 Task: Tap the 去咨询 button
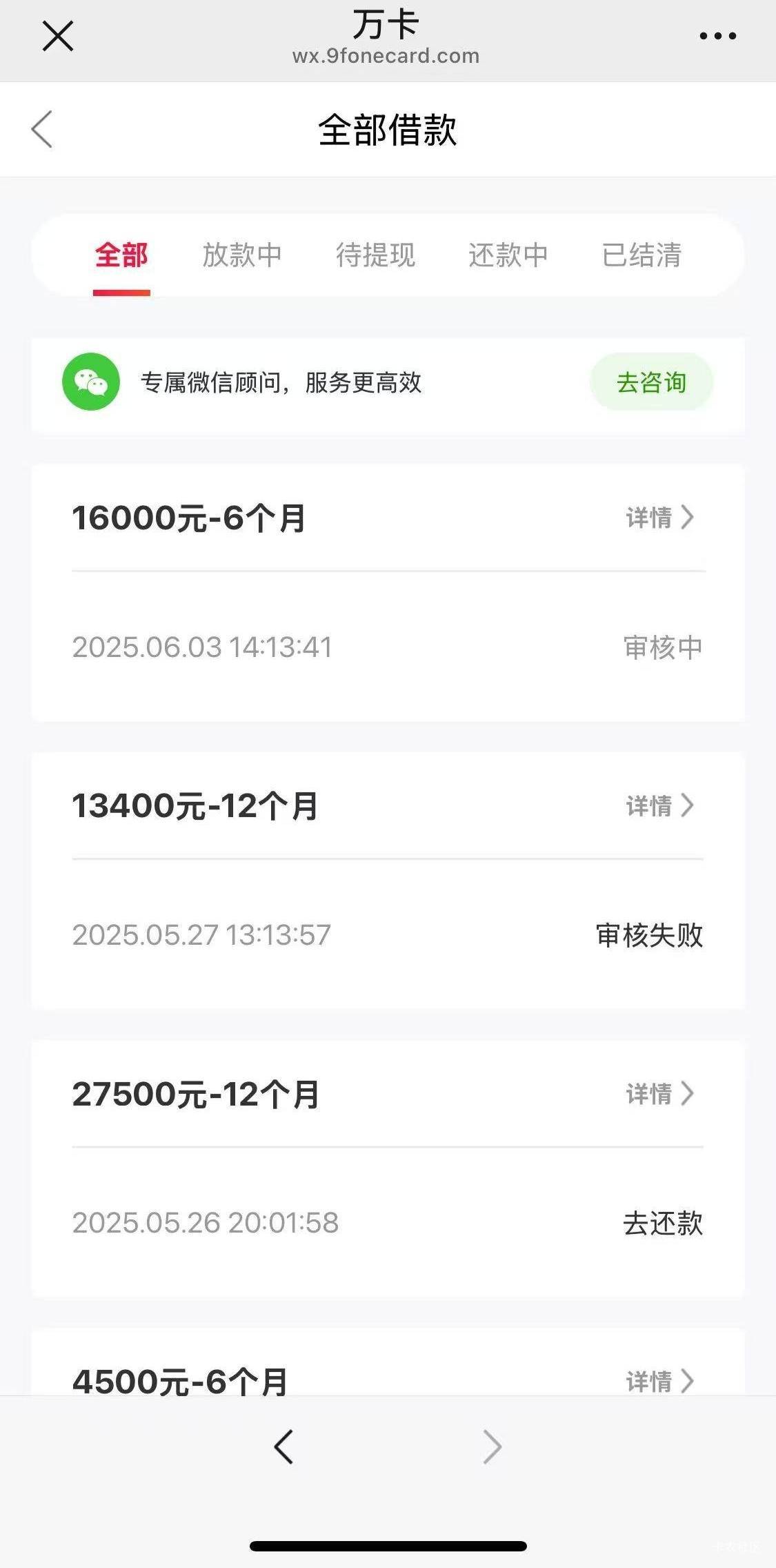point(651,382)
